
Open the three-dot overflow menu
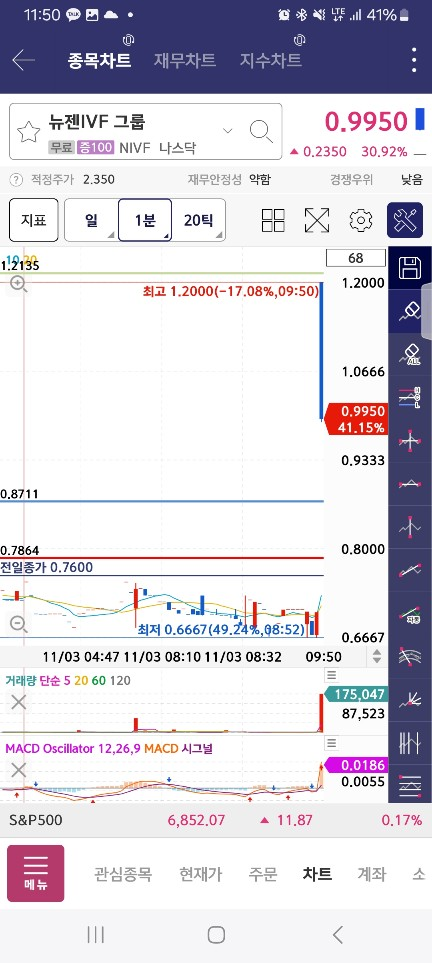point(414,60)
